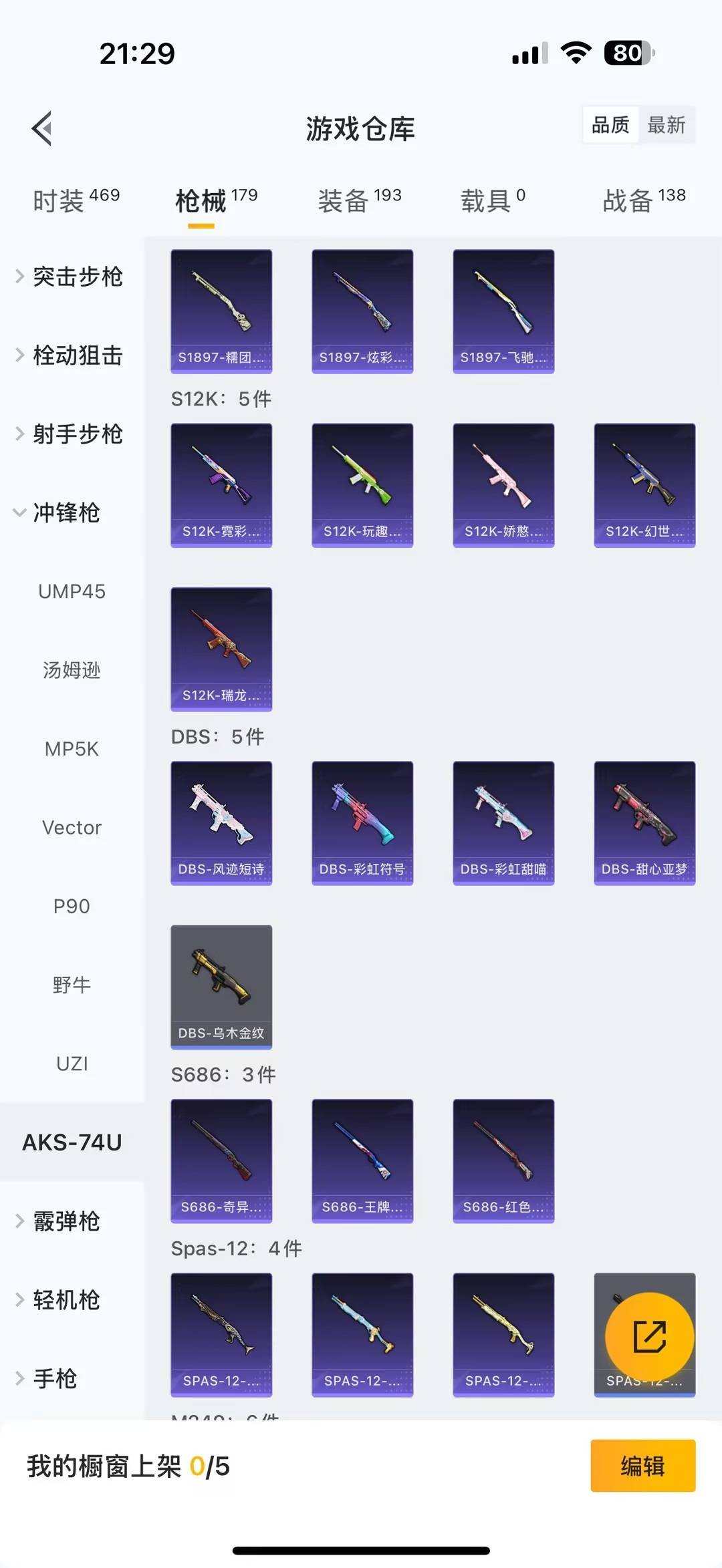Select P90 in the sidebar
The image size is (722, 1568).
click(72, 906)
